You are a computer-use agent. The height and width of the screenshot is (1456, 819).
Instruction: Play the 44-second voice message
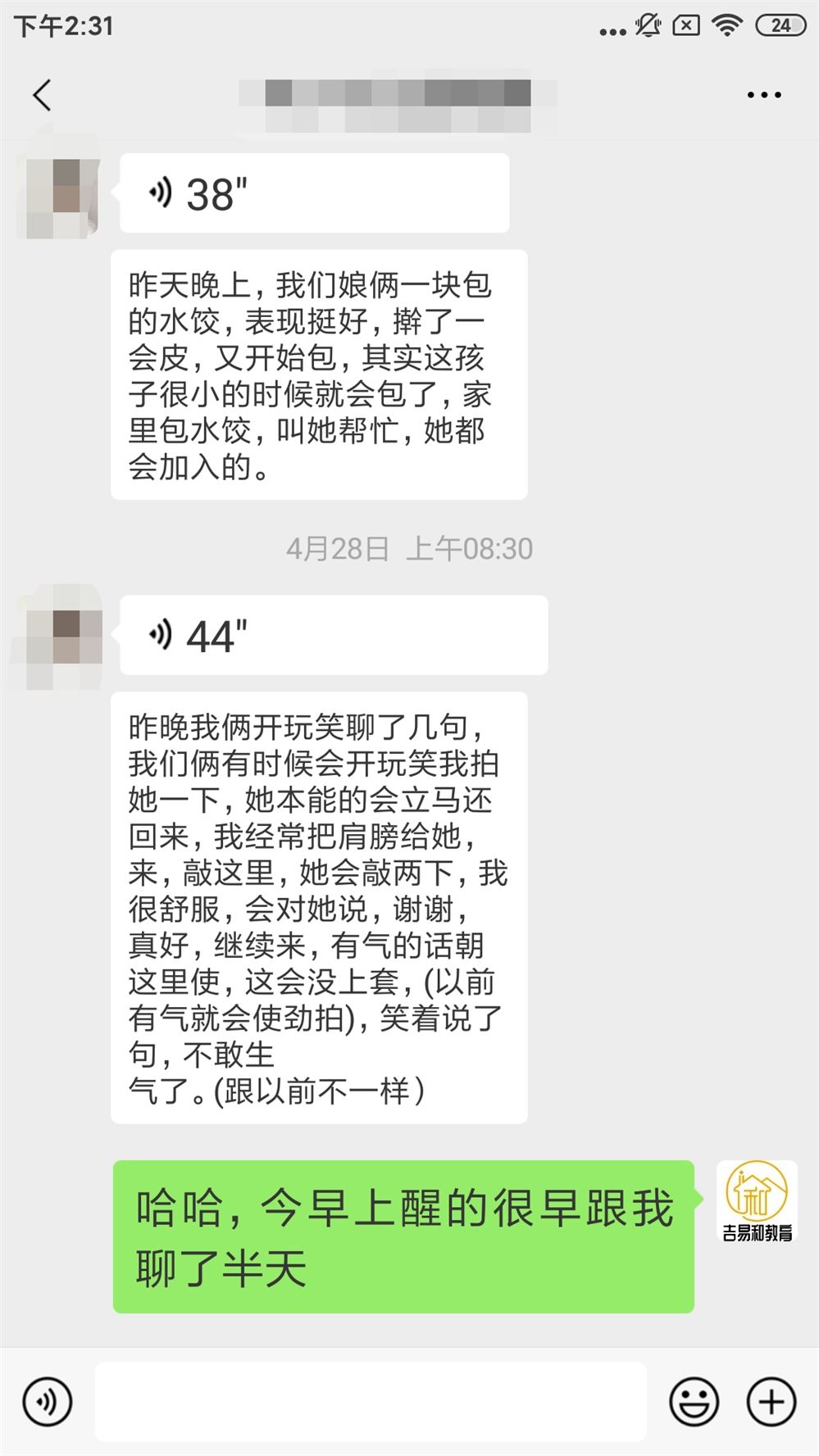coord(333,635)
